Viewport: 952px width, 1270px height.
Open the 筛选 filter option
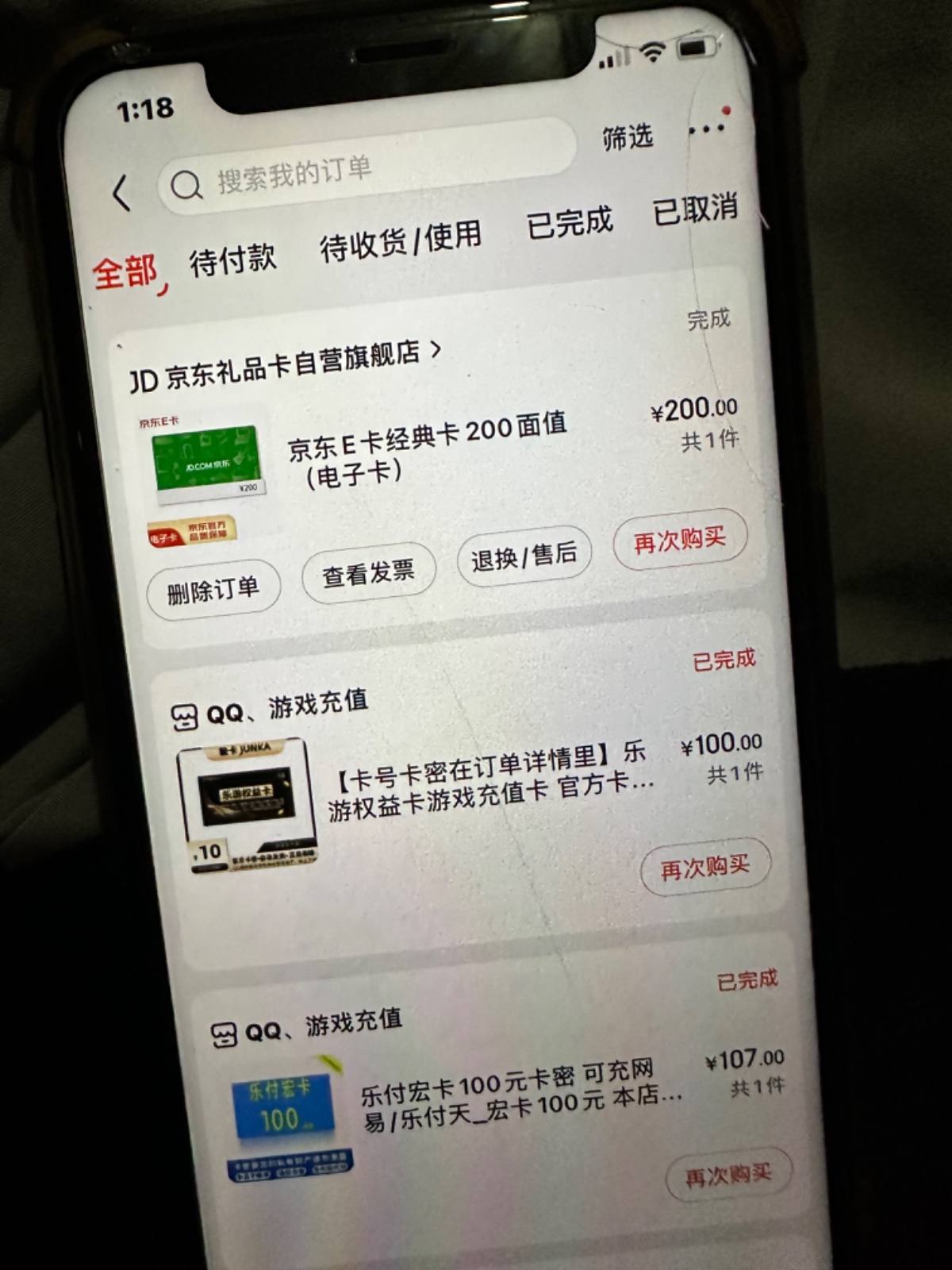[x=627, y=137]
